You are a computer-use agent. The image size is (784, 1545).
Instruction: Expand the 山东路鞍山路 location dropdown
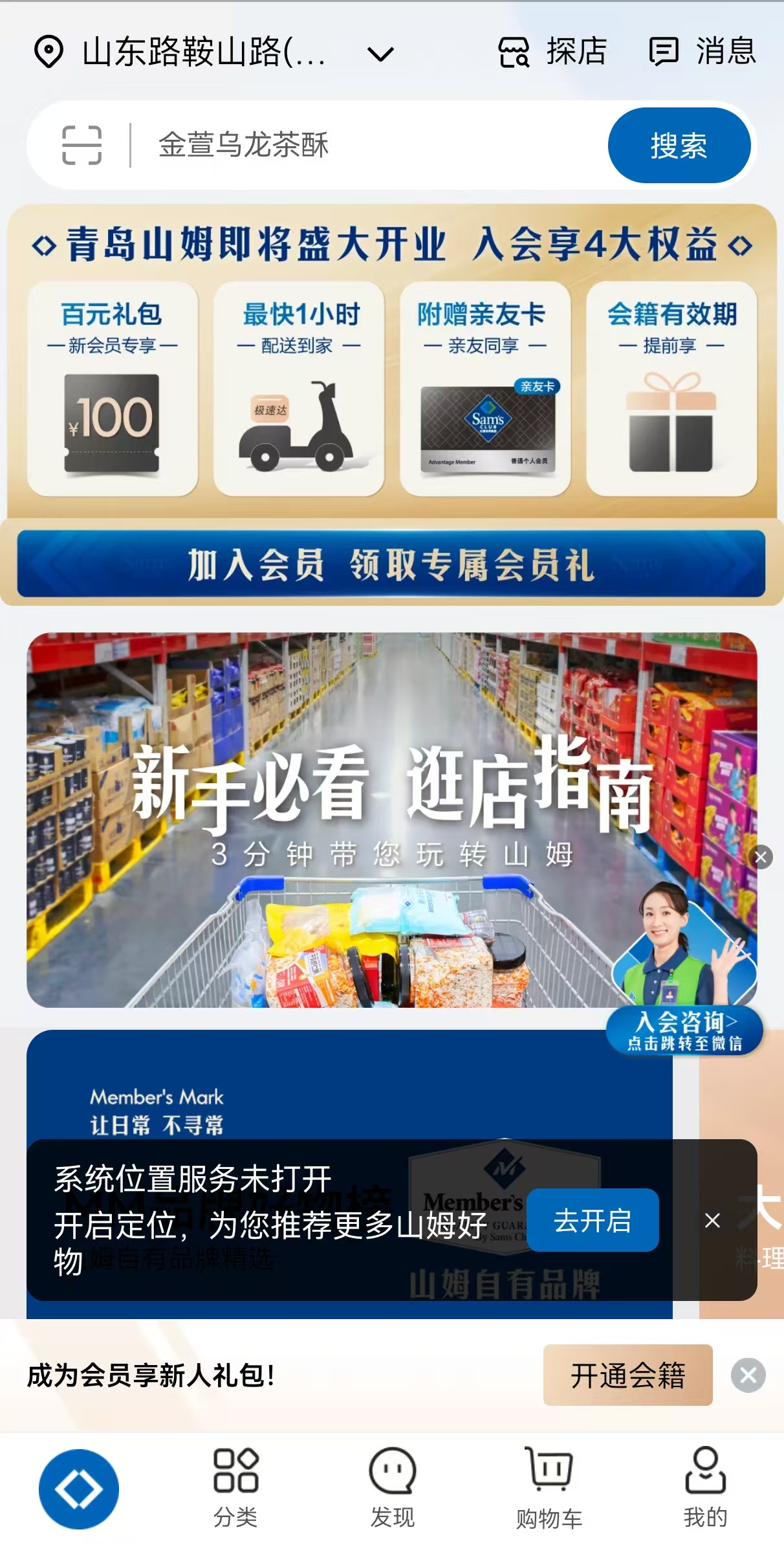click(380, 53)
